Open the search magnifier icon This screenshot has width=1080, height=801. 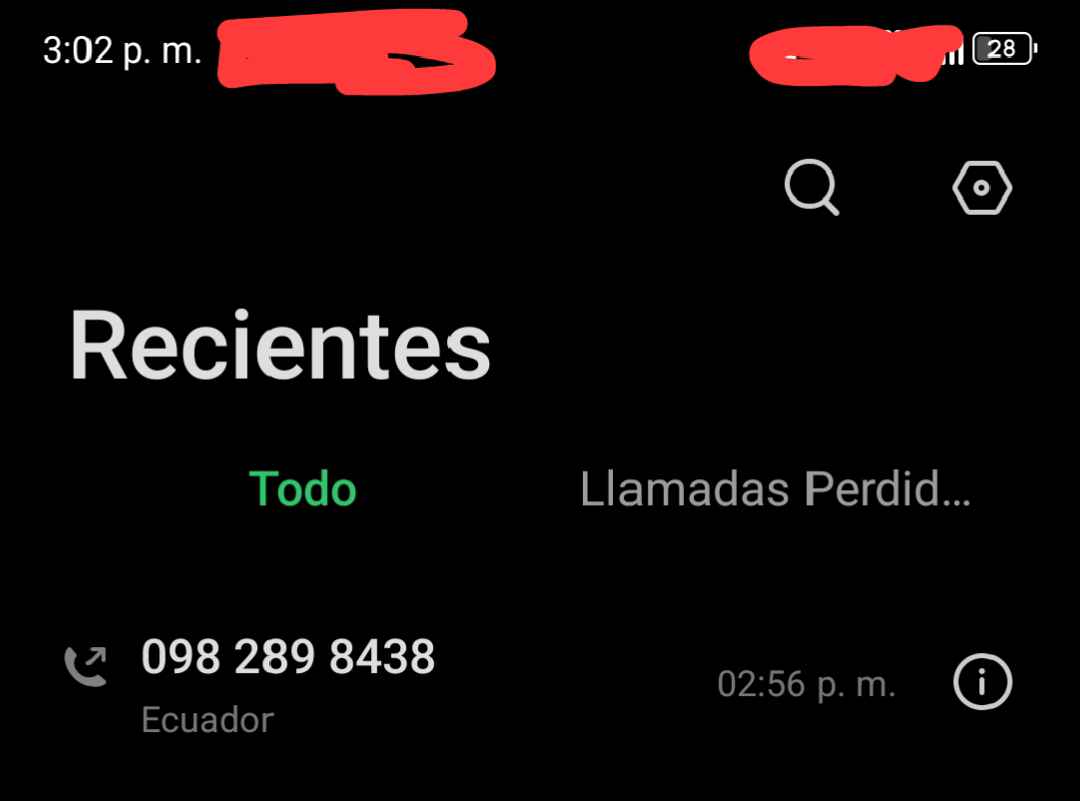coord(811,187)
